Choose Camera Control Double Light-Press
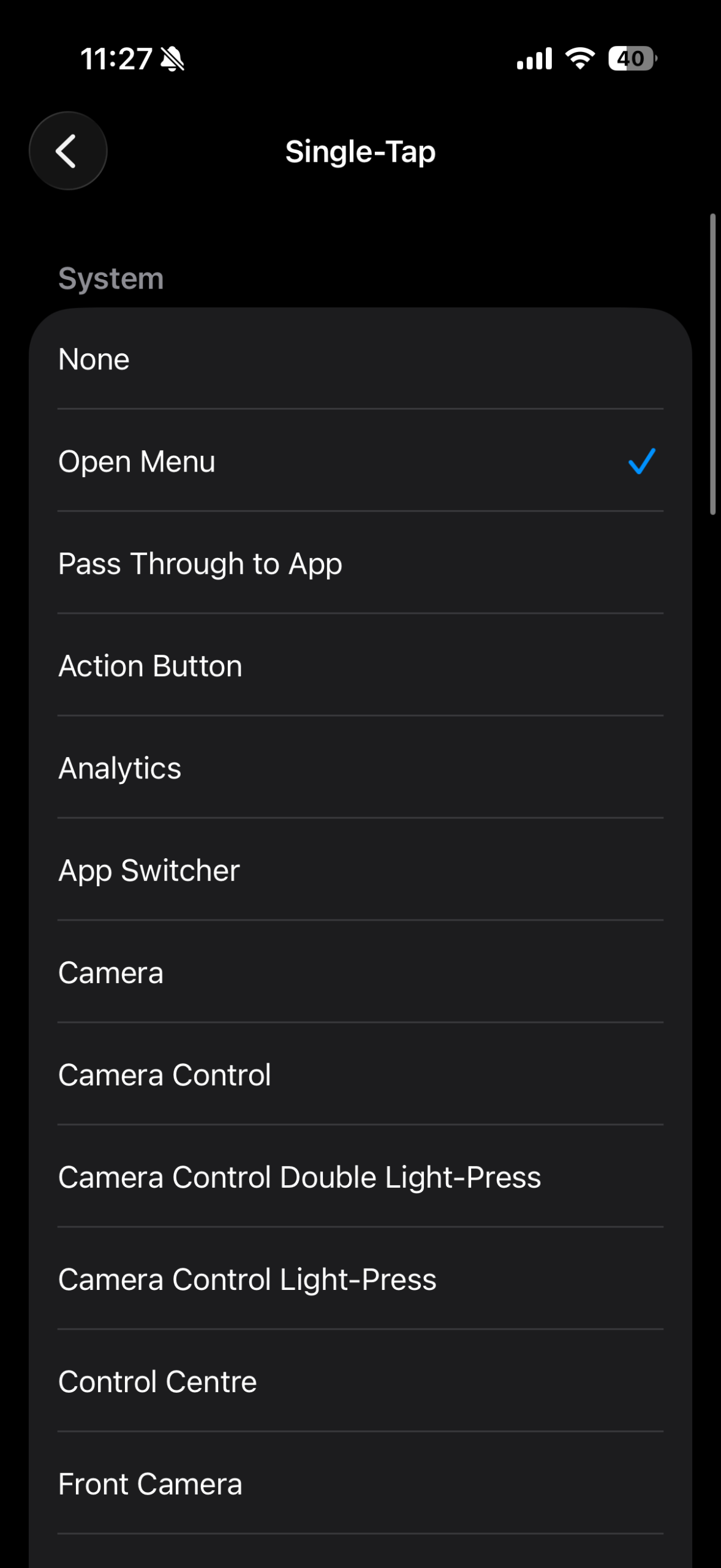Screen dimensions: 721x1568 (360, 1177)
